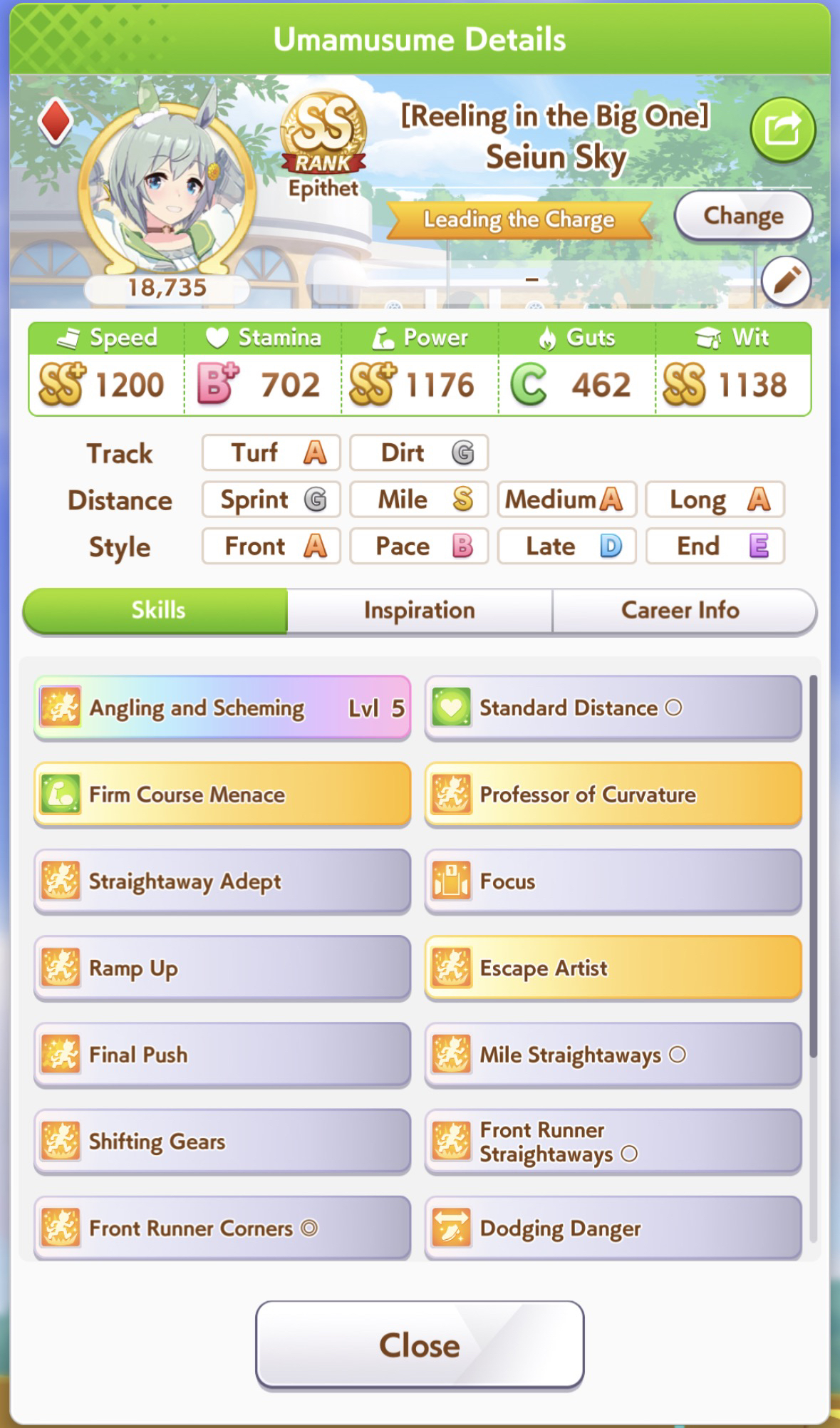The height and width of the screenshot is (1428, 840).
Task: Tap the Professor of Curvature skill
Action: [613, 795]
